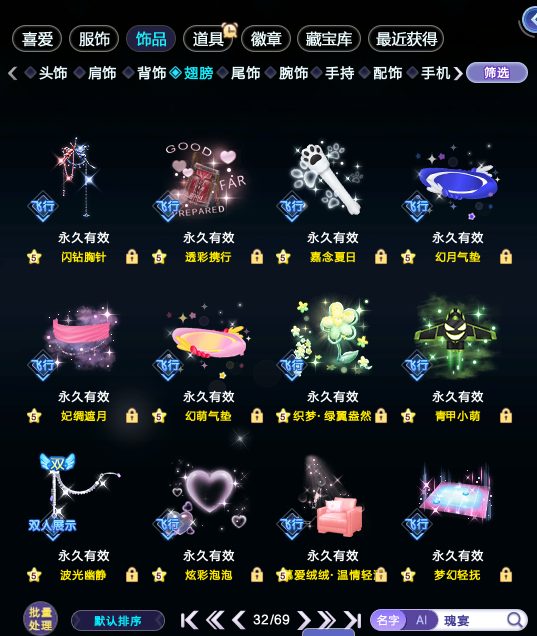Screen dimensions: 537x636
Task: Jump to the first page
Action: point(189,620)
